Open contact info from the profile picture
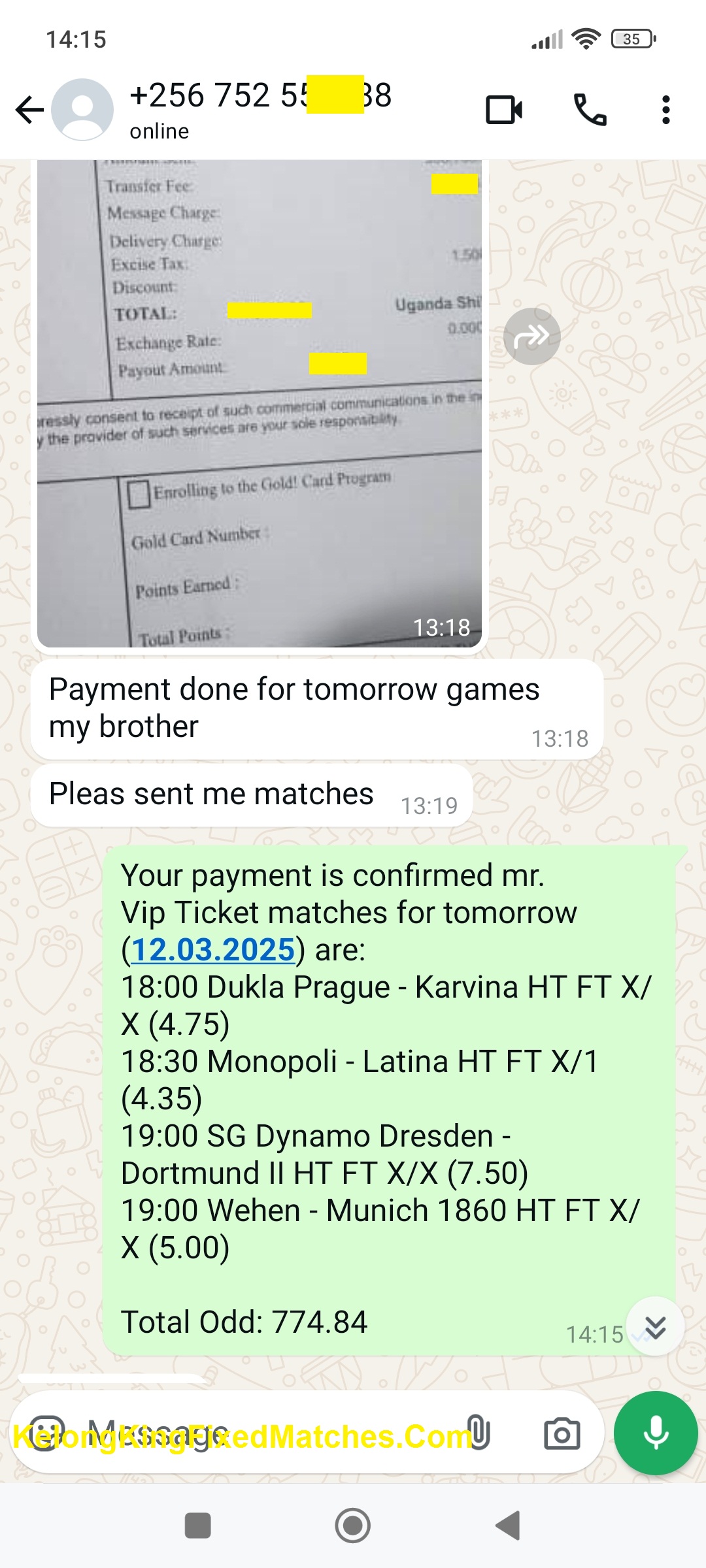This screenshot has height=1568, width=706. pos(82,110)
